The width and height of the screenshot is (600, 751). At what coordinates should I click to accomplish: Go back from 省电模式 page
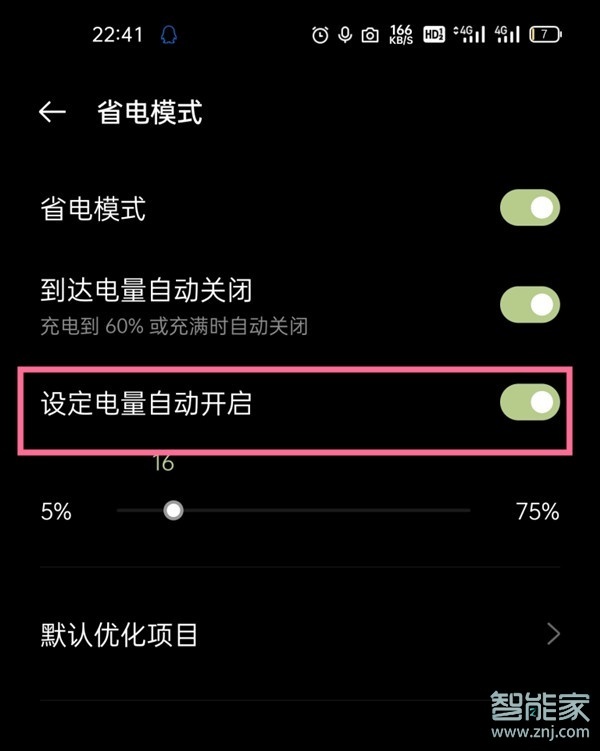tap(52, 112)
